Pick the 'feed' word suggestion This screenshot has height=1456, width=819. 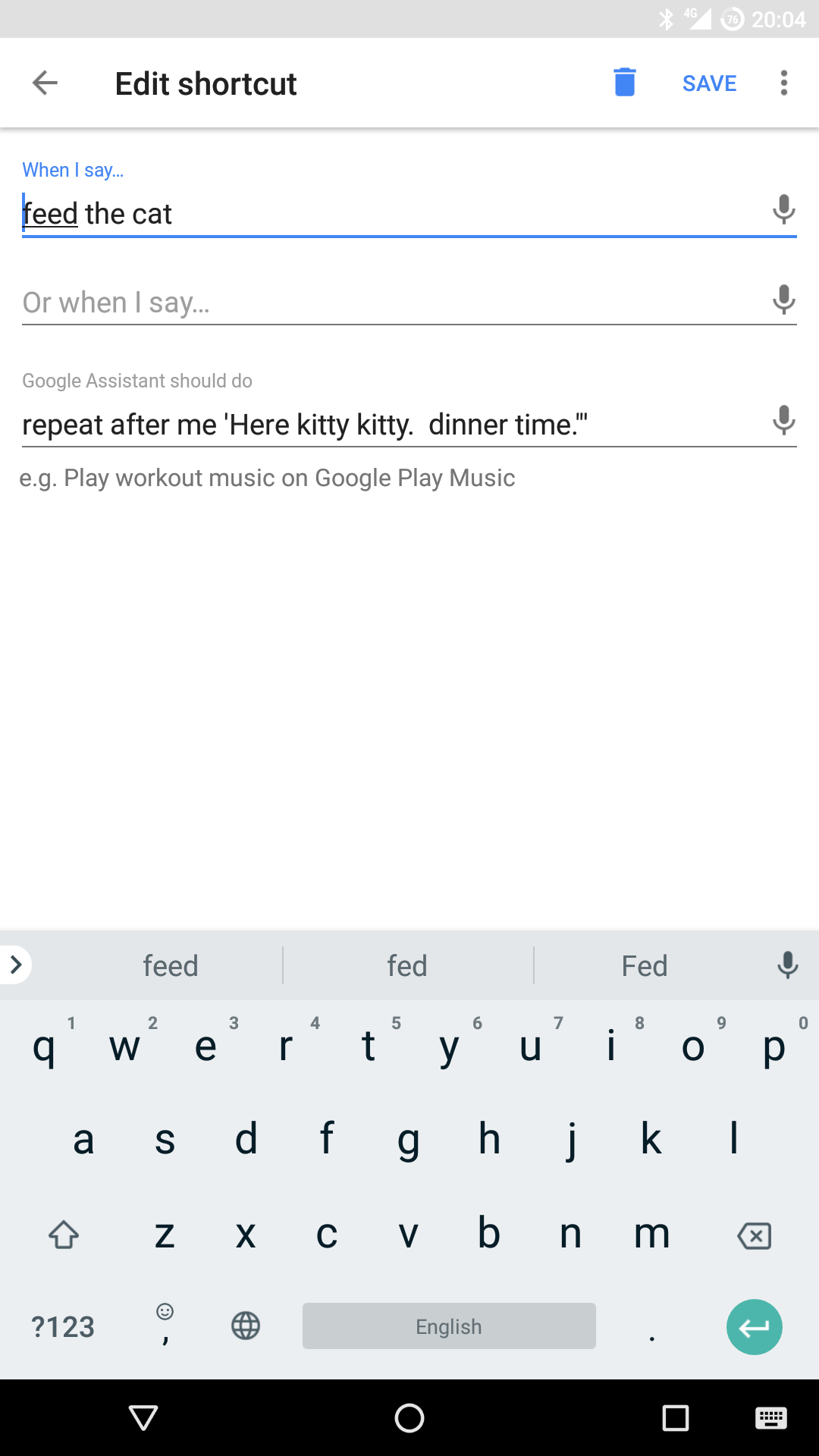(171, 966)
